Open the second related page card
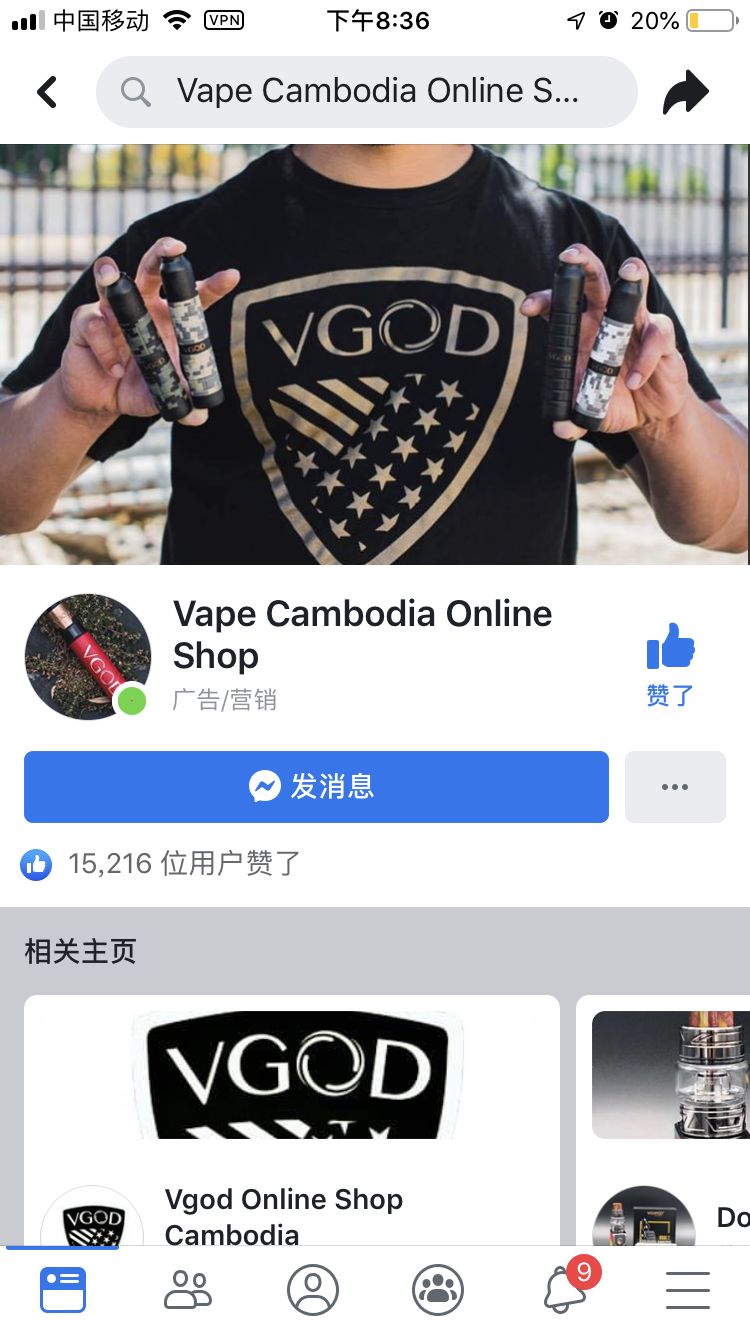Viewport: 750px width, 1334px height. click(664, 1120)
